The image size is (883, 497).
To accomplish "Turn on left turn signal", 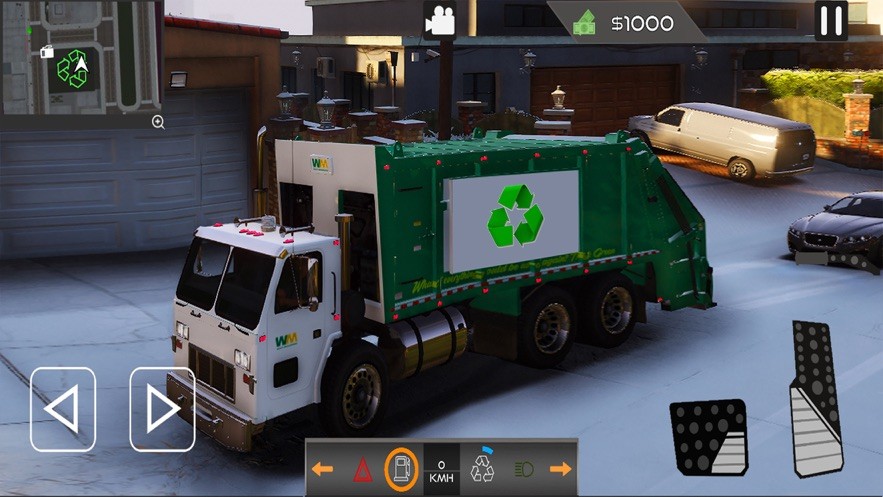I will coord(322,468).
